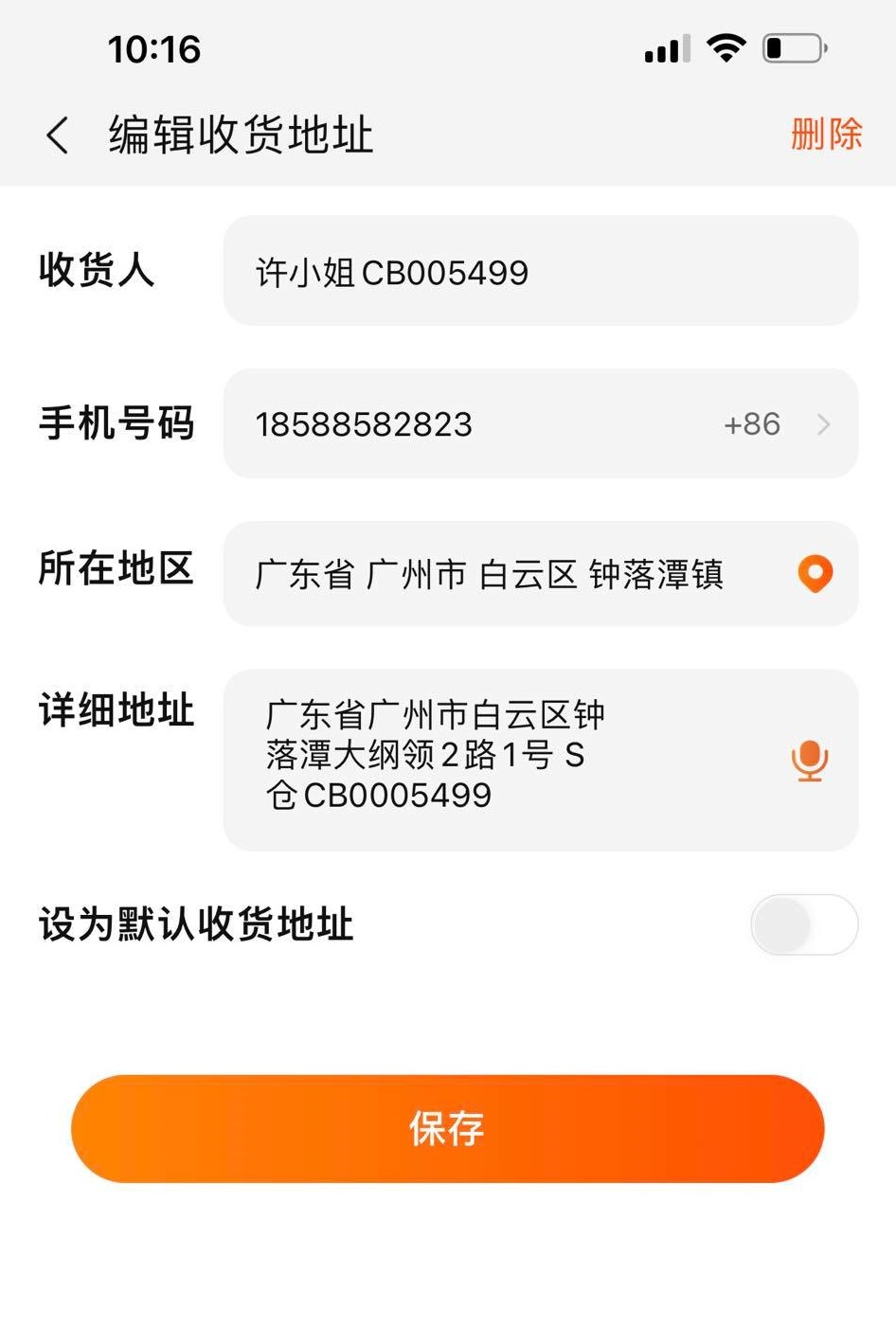Screen dimensions: 896x1327
Task: Toggle 设为默认收货地址 switch on
Action: tap(804, 924)
